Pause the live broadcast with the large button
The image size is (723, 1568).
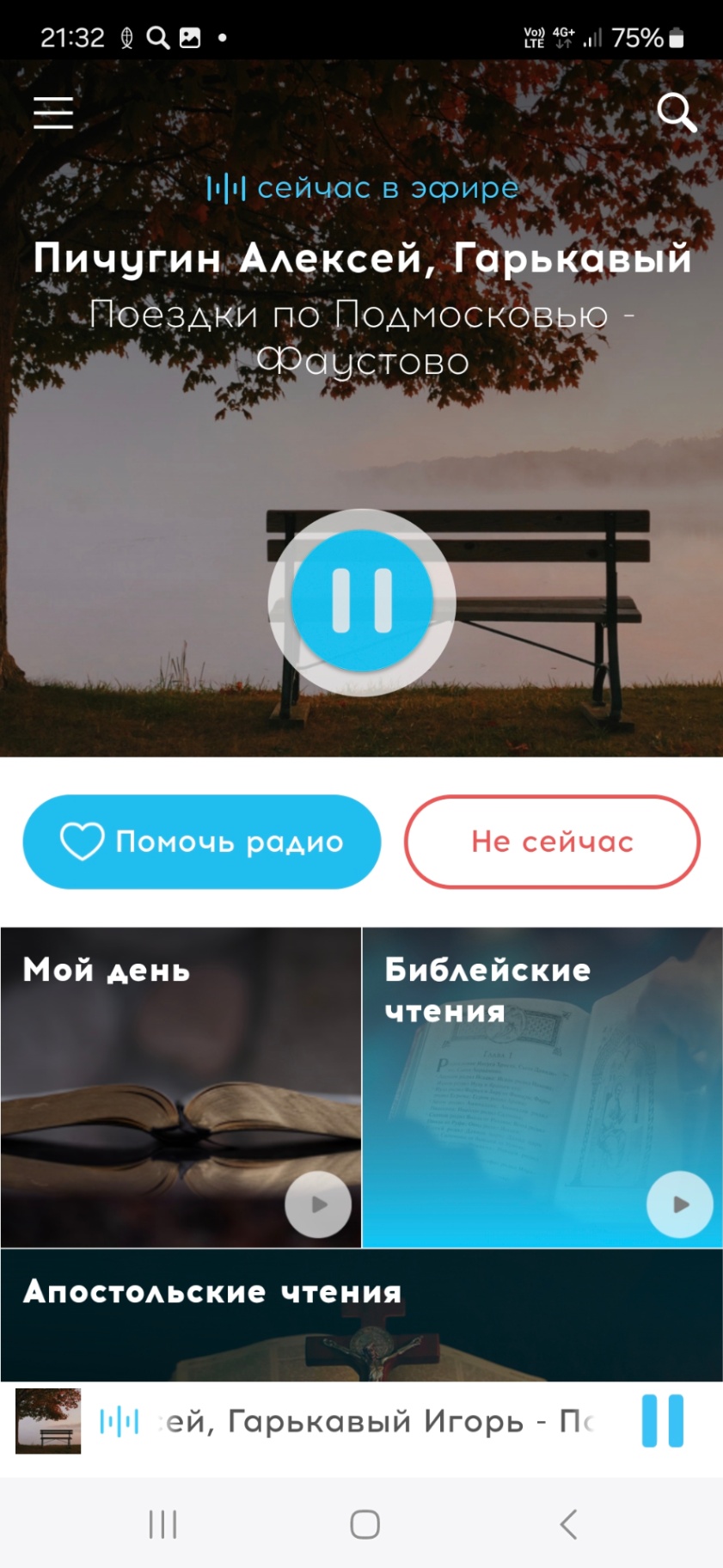[362, 602]
